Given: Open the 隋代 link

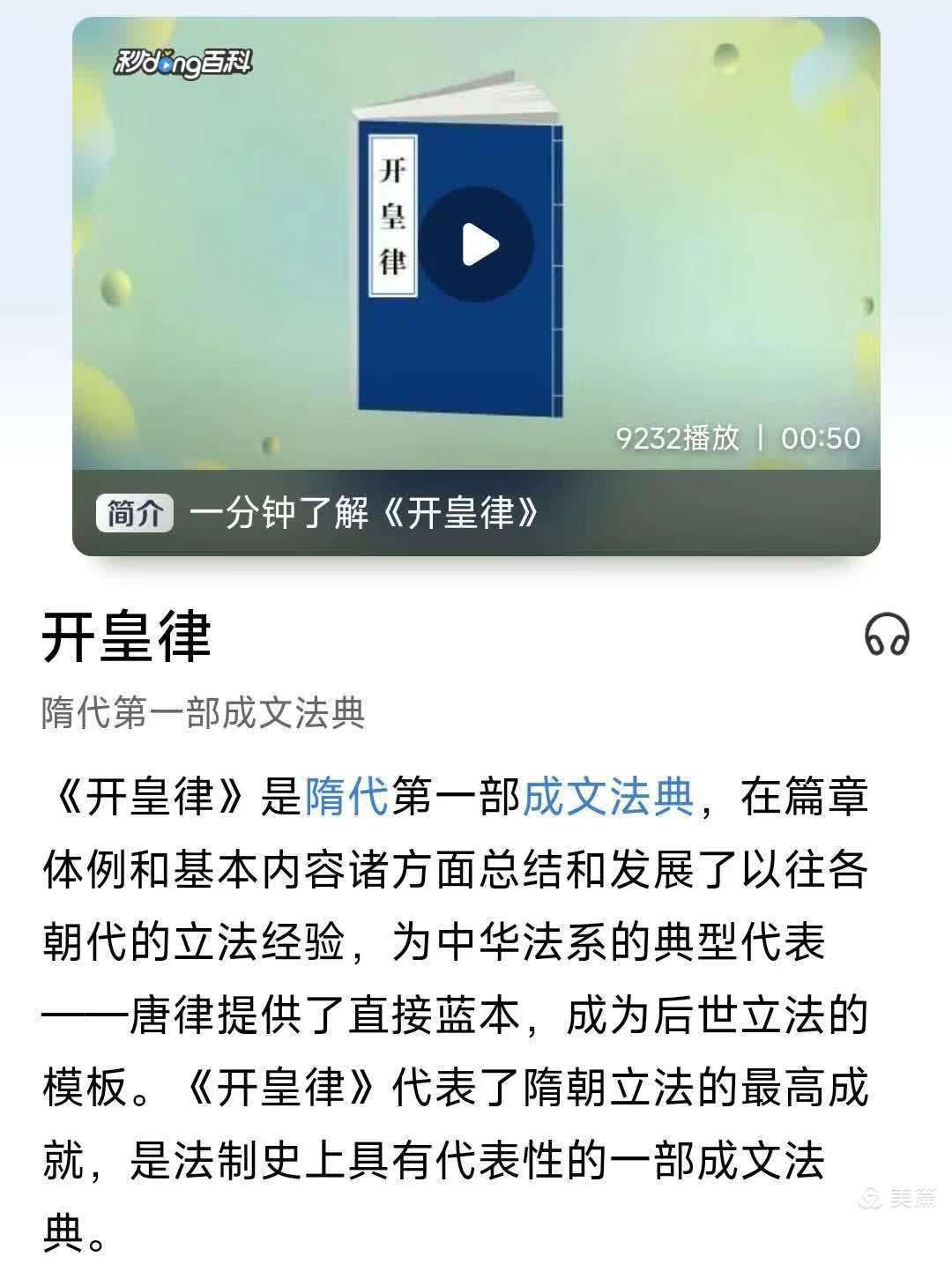Looking at the screenshot, I should pyautogui.click(x=347, y=798).
